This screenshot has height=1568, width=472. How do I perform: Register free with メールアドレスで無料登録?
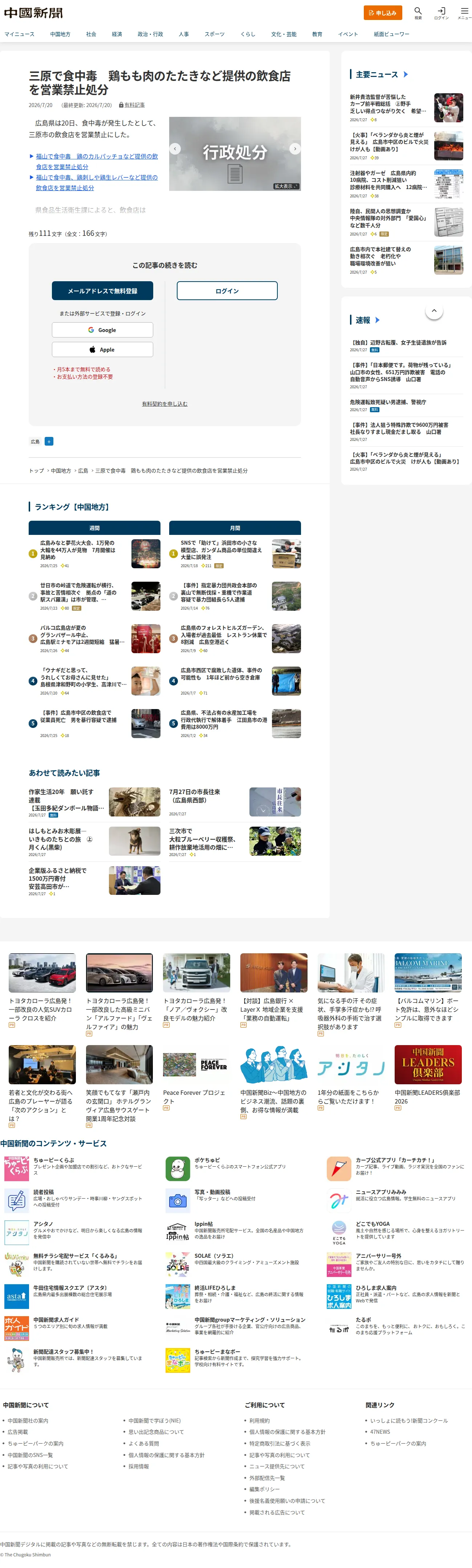coord(102,291)
